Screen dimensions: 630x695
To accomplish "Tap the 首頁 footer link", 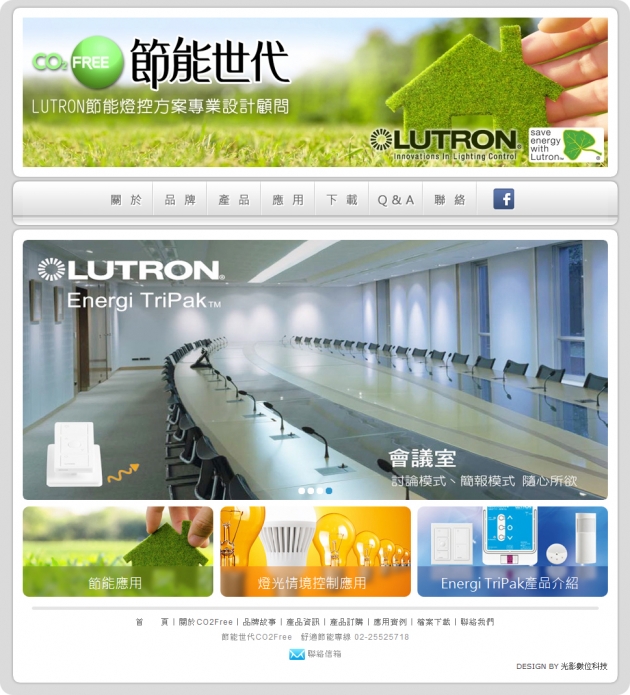I will 152,622.
